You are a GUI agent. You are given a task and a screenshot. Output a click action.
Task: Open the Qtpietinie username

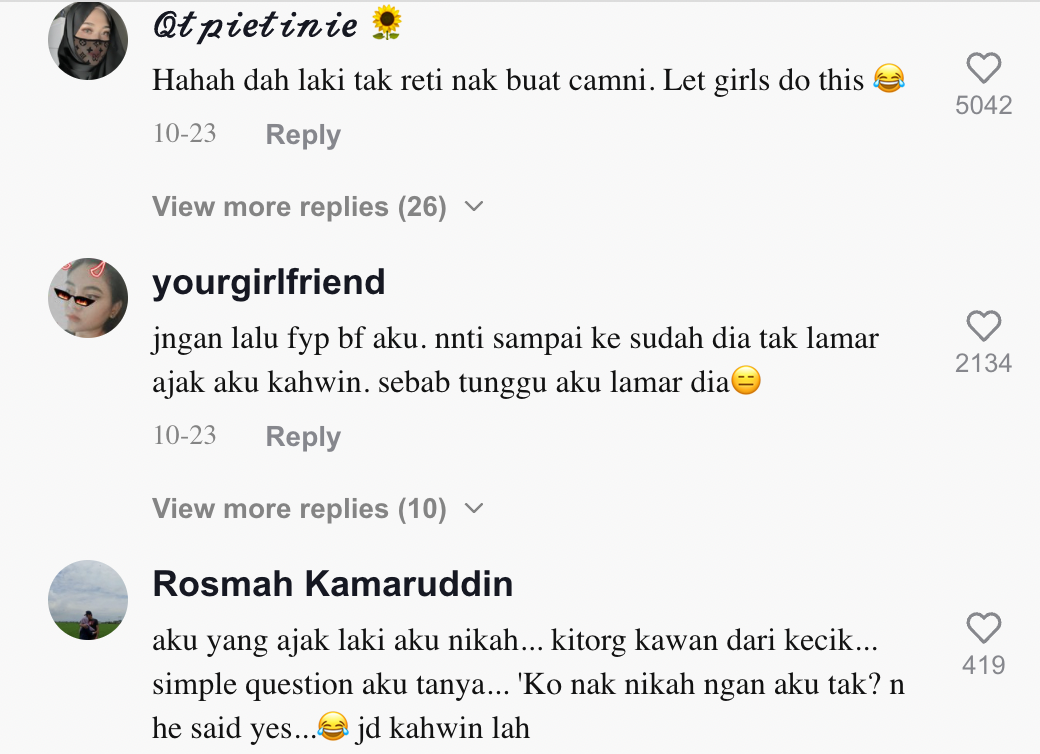coord(256,26)
